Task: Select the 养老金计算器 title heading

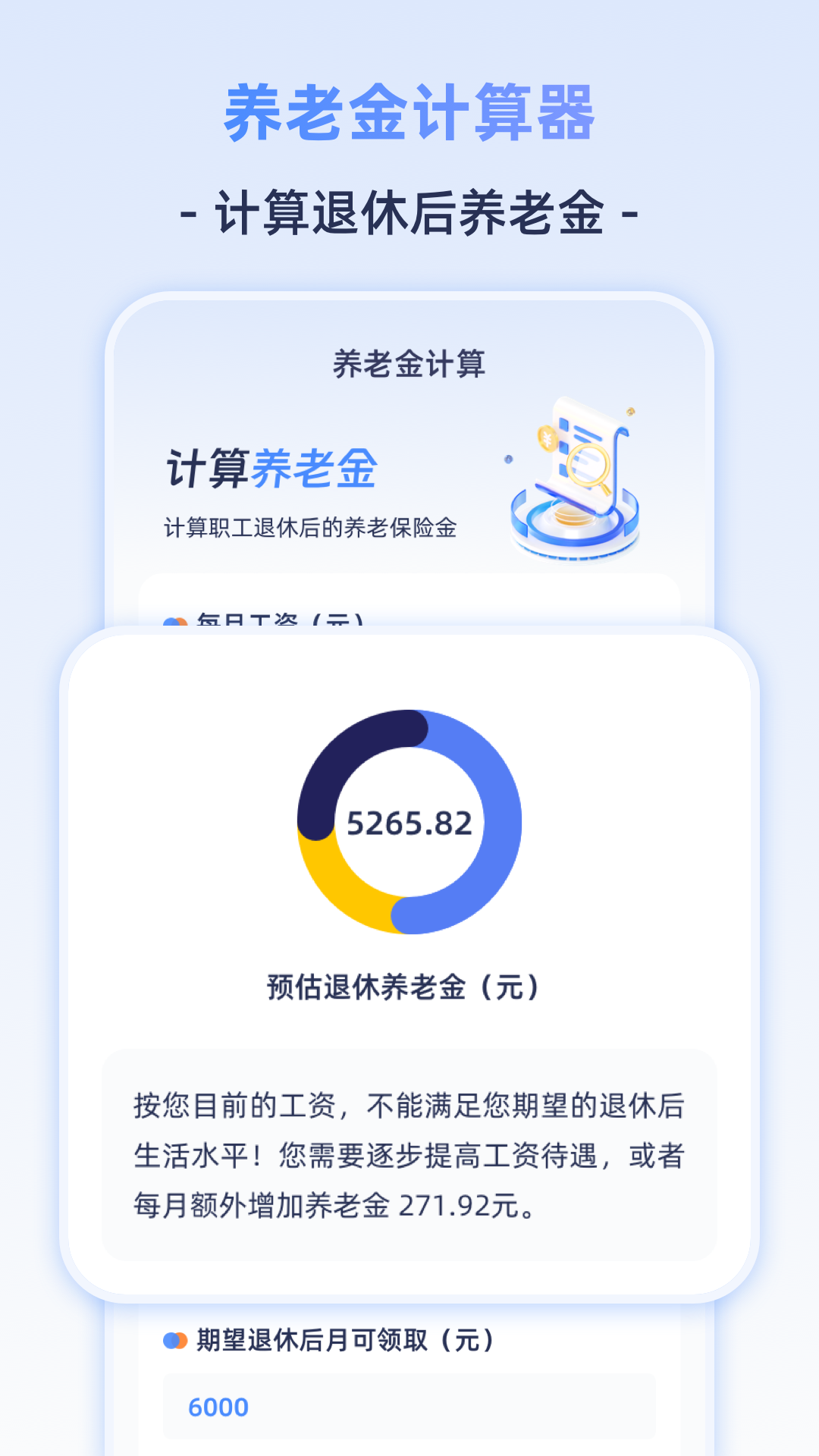Action: click(409, 112)
